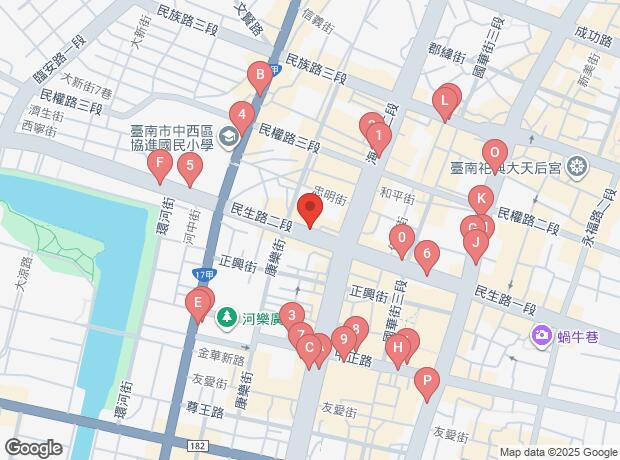The height and width of the screenshot is (460, 620).
Task: Tap the pin labeled 3
Action: 290,314
